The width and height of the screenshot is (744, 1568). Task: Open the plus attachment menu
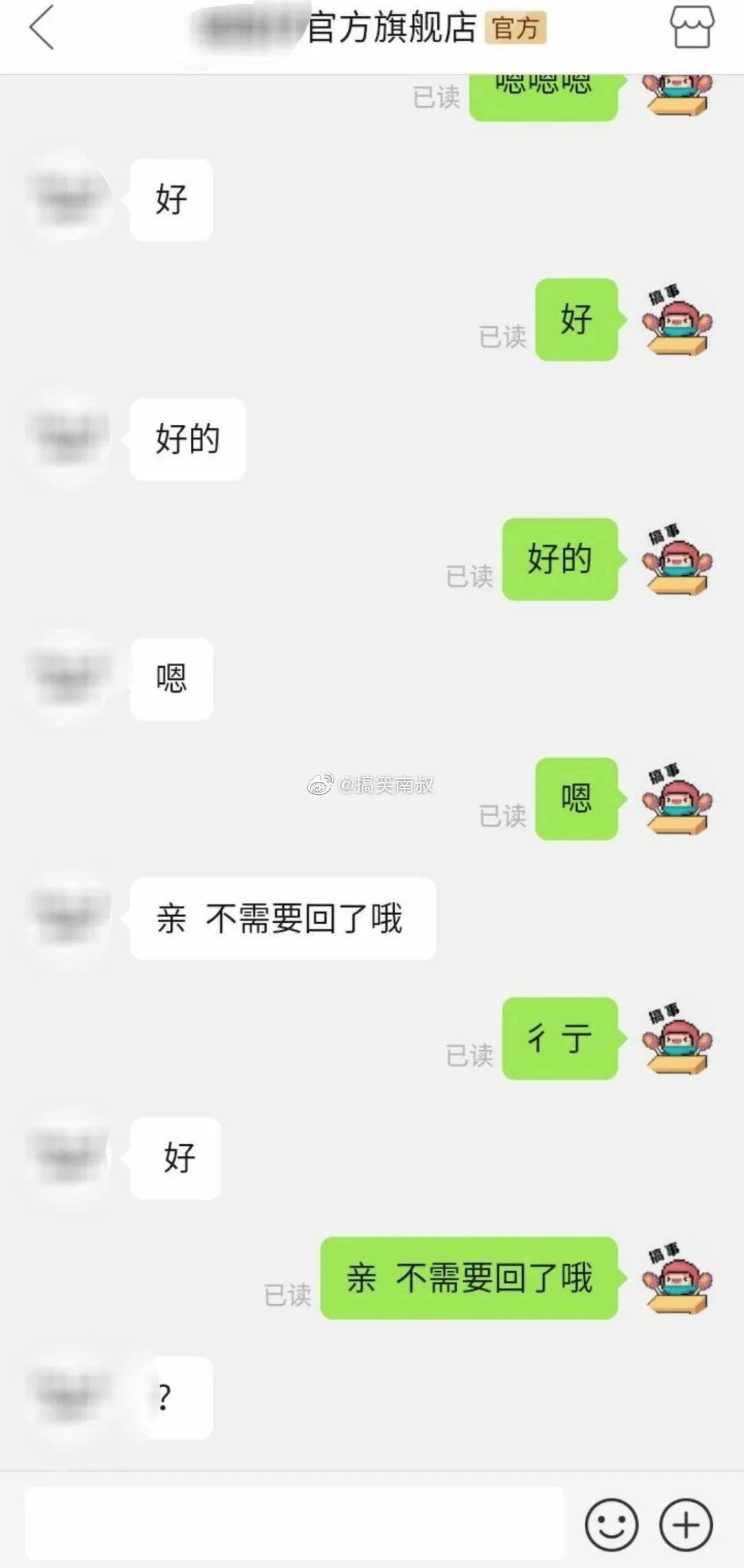[685, 1525]
